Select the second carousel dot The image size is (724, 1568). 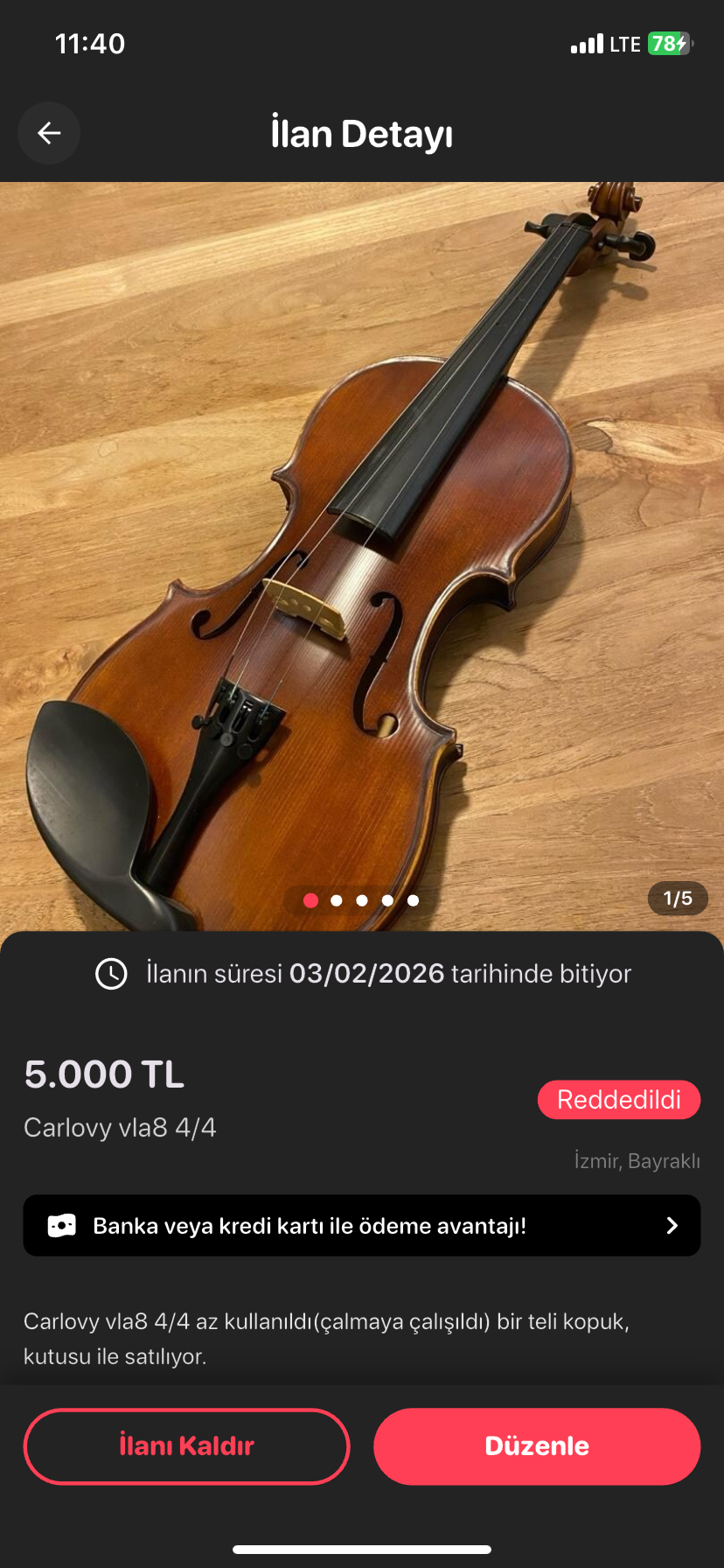(336, 899)
